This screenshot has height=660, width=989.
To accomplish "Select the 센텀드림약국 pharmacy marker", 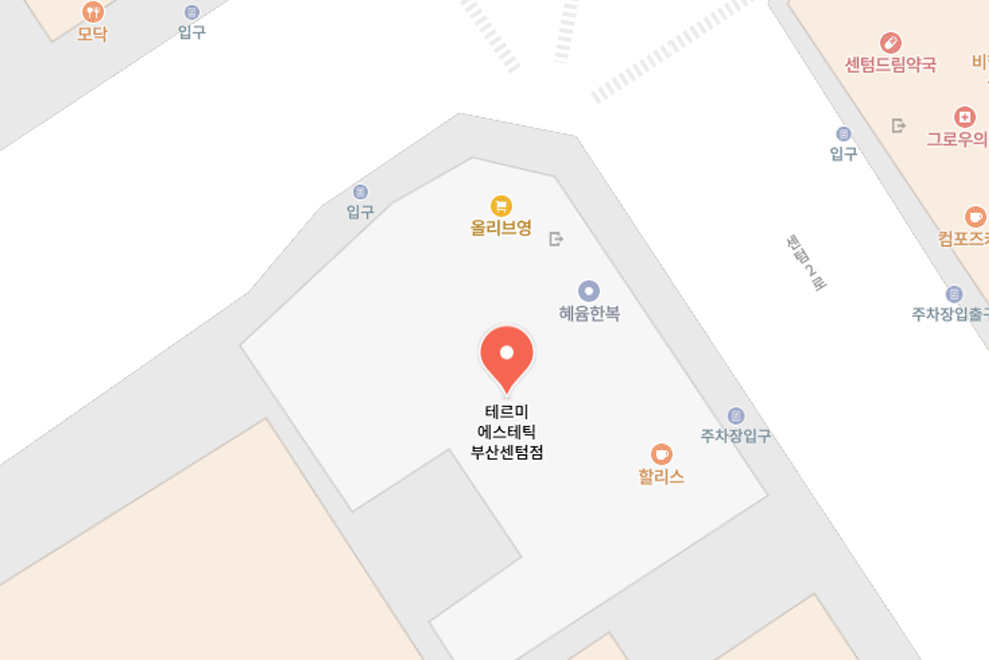I will pyautogui.click(x=889, y=43).
